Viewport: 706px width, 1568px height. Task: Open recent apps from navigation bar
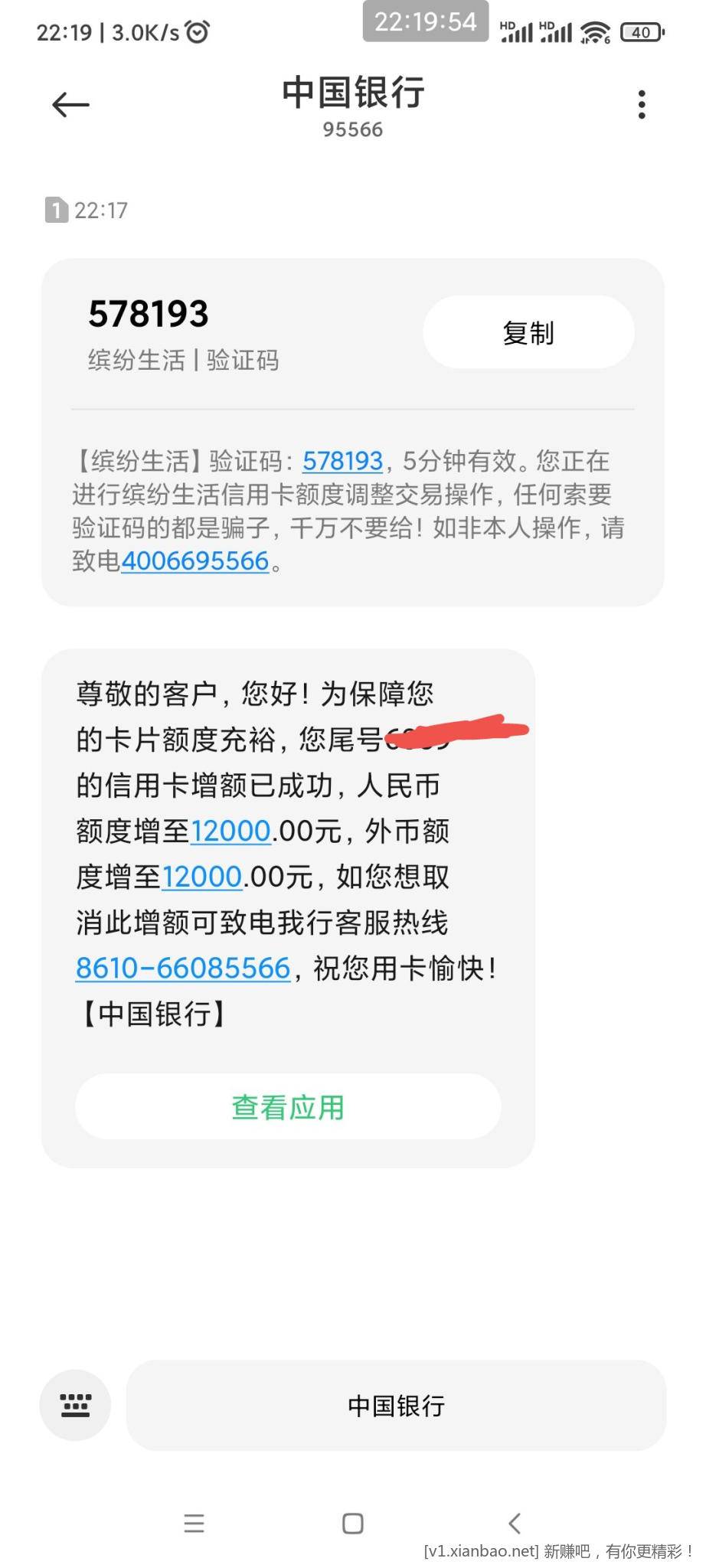tap(194, 1523)
